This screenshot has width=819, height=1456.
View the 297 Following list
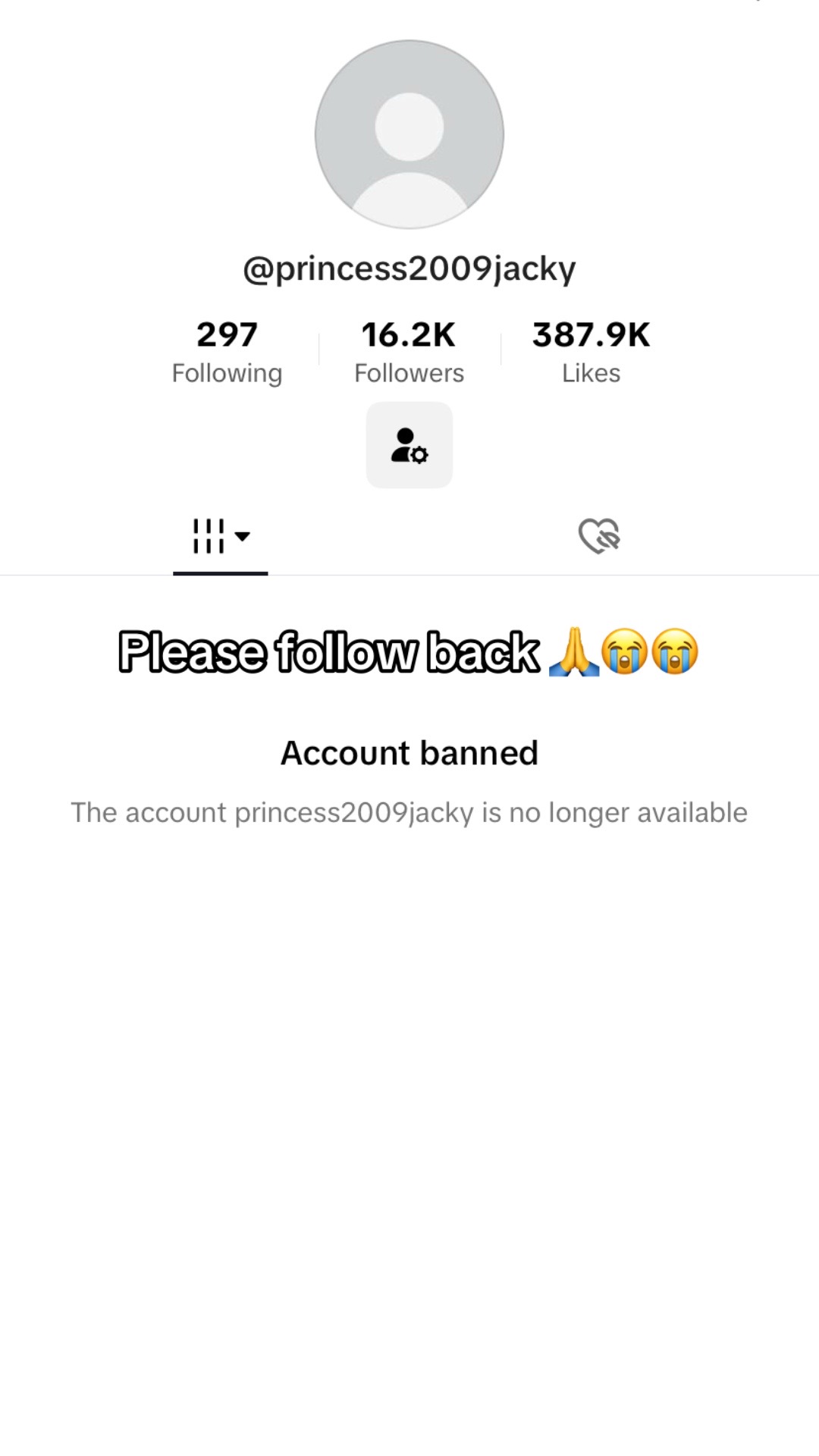[227, 352]
